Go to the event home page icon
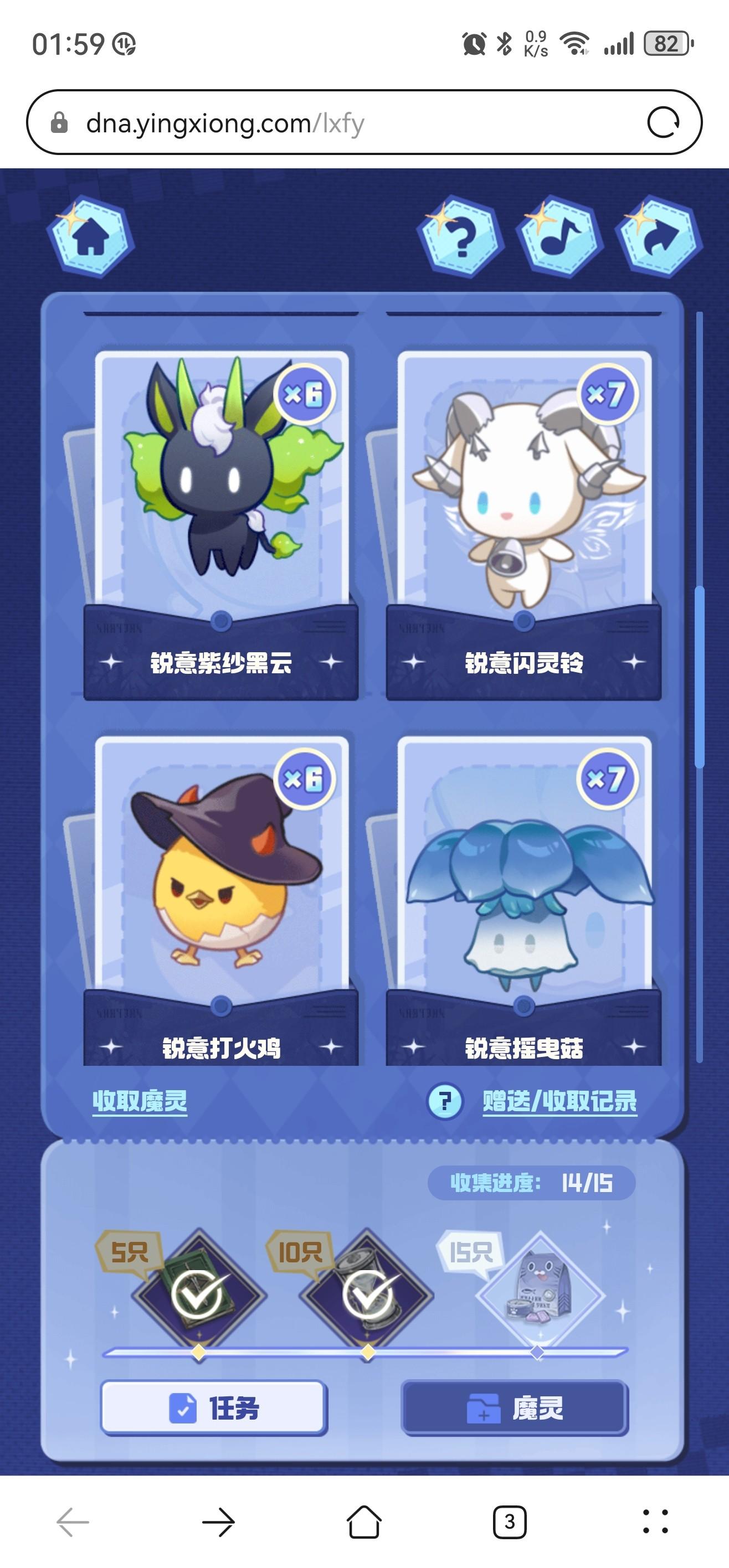The image size is (729, 1568). point(91,238)
